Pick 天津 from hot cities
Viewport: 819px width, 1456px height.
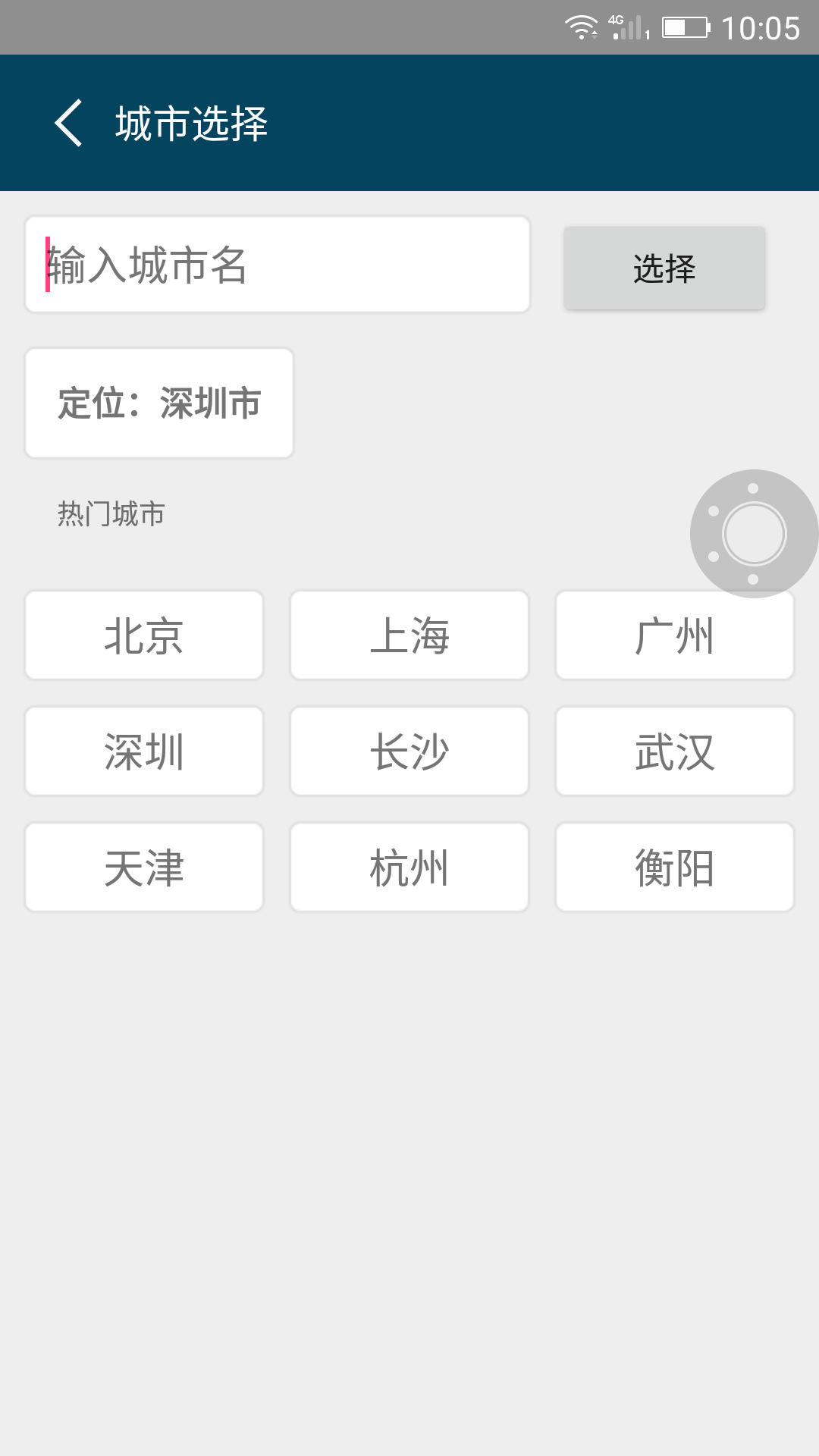click(x=143, y=866)
